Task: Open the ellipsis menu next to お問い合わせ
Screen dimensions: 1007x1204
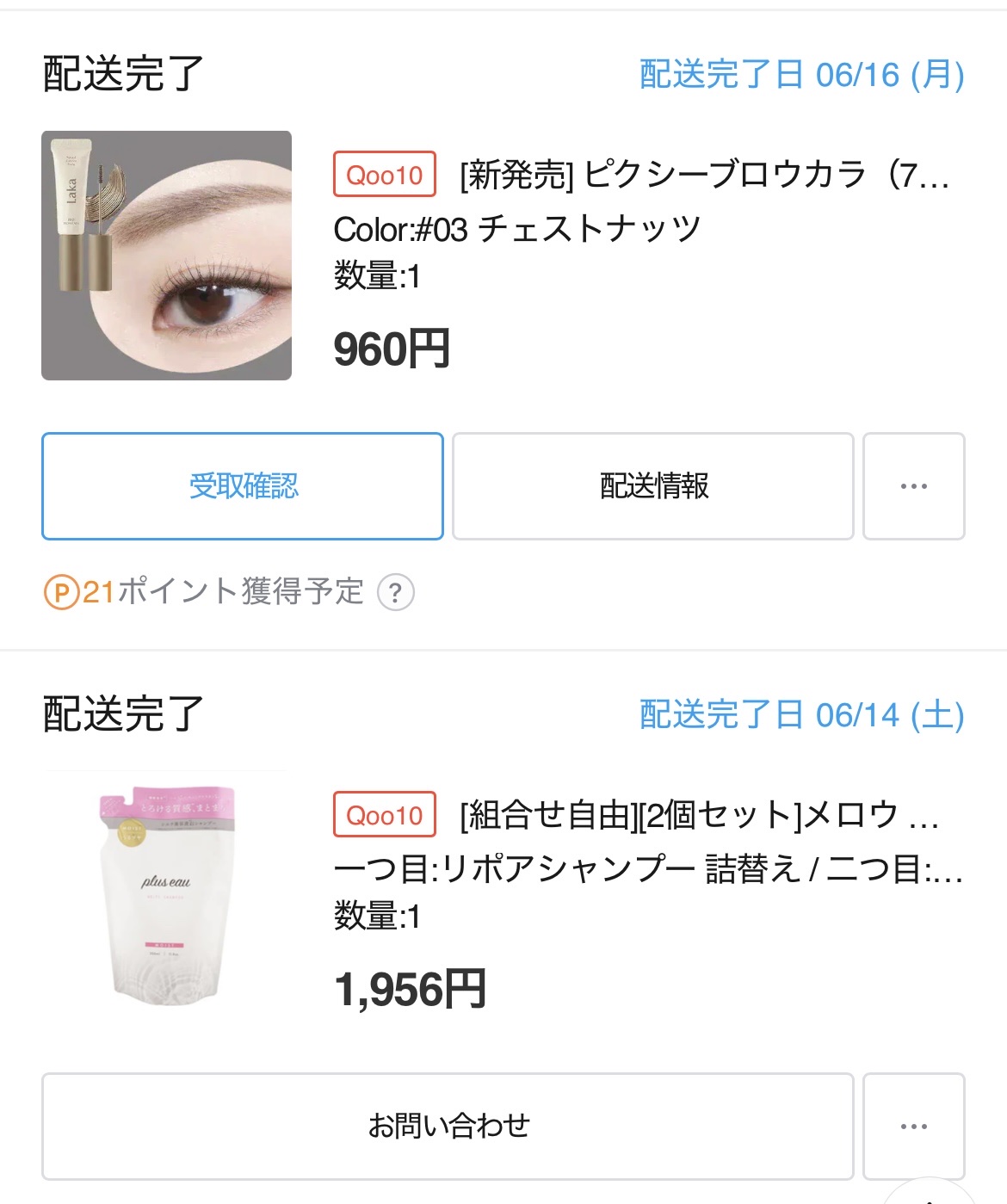Action: [915, 1127]
